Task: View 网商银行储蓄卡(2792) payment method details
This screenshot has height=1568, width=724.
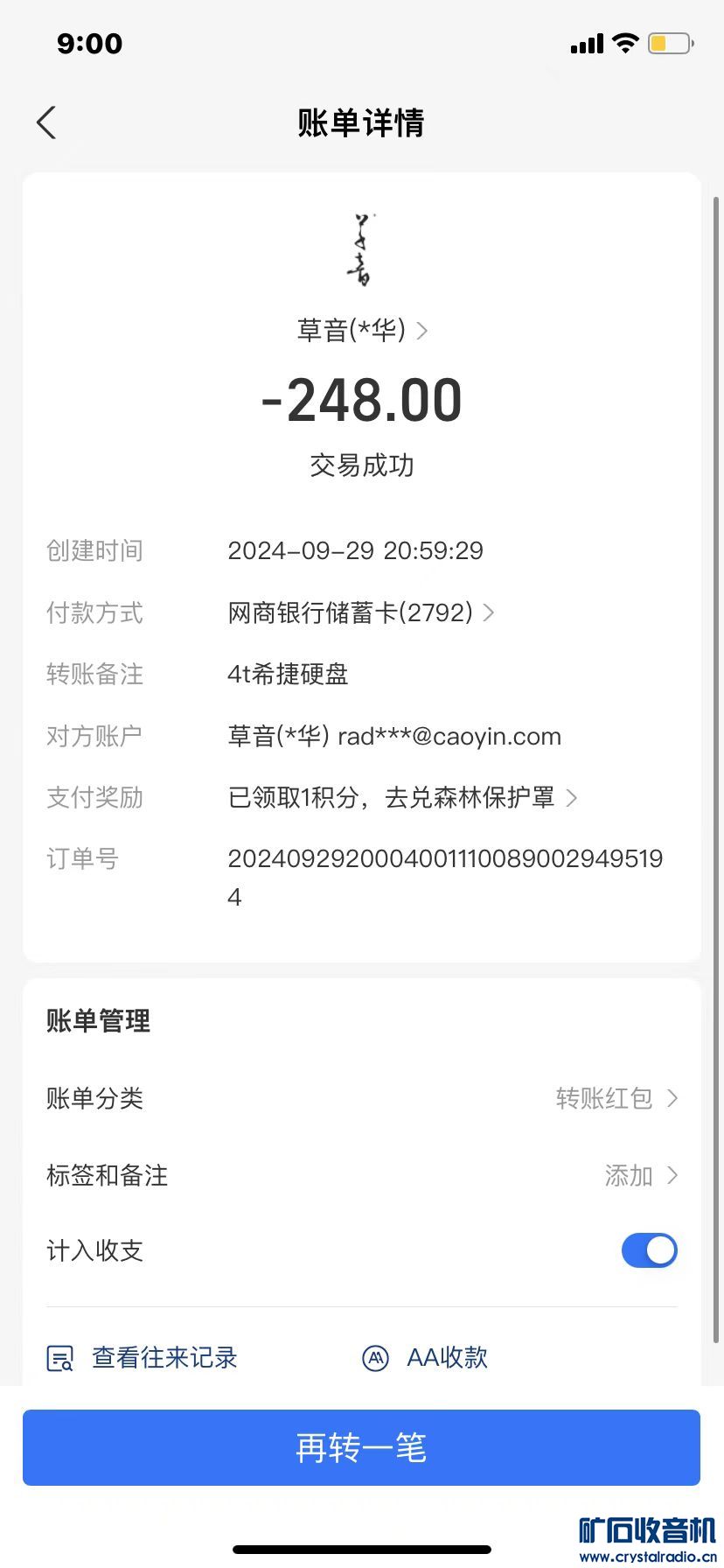Action: click(360, 612)
